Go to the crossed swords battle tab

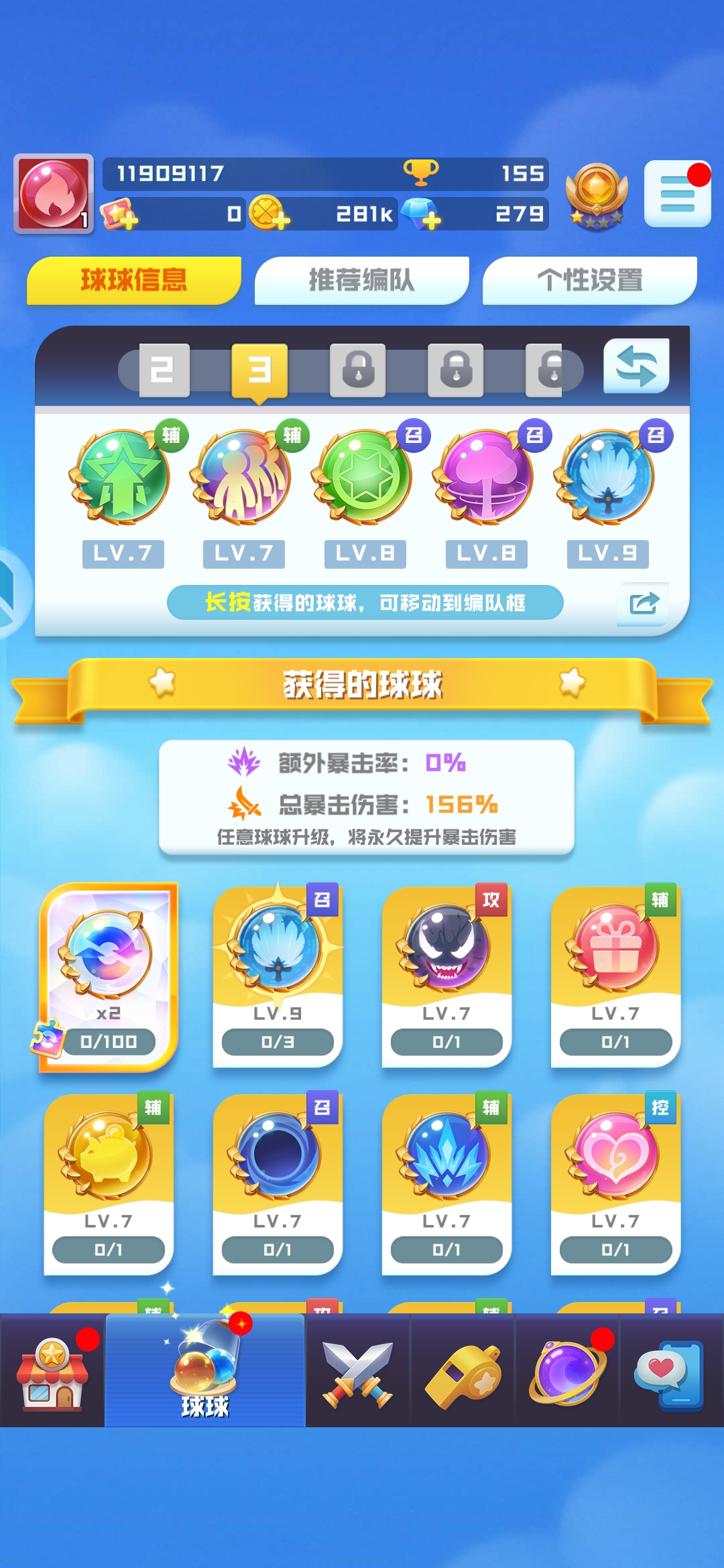357,1371
